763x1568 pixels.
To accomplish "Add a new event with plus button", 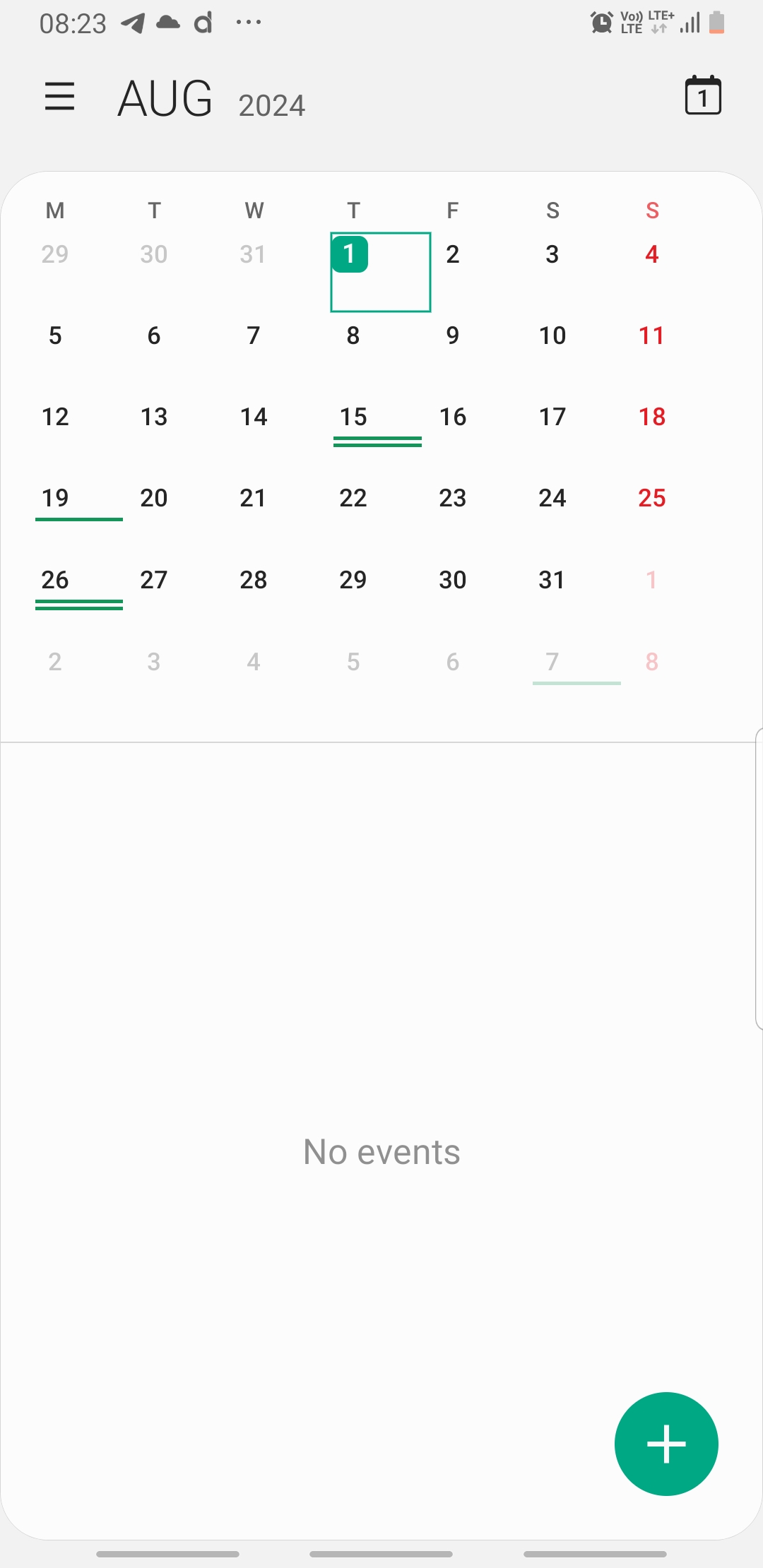I will click(x=666, y=1444).
